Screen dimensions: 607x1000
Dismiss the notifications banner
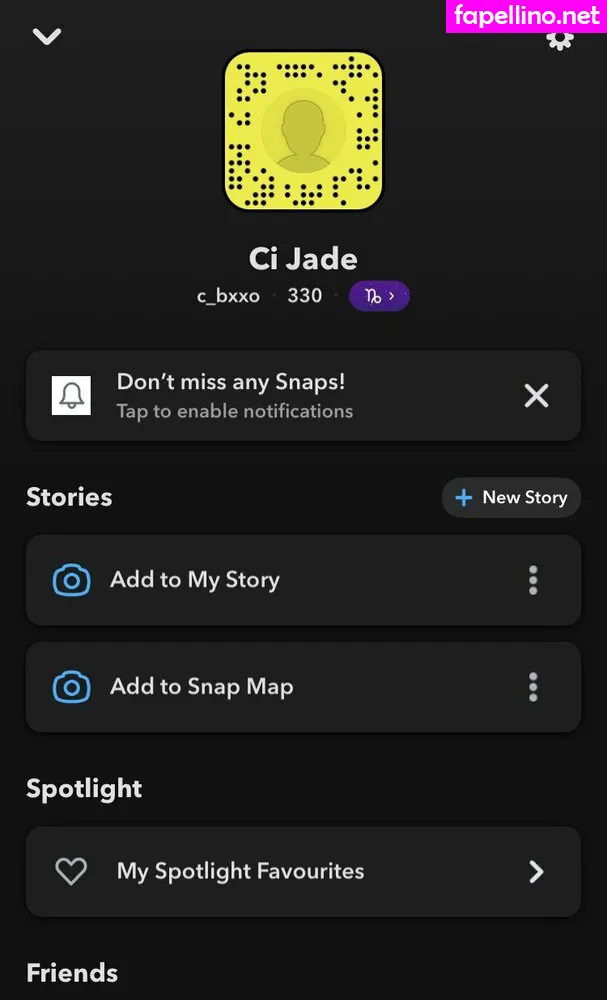click(x=537, y=396)
